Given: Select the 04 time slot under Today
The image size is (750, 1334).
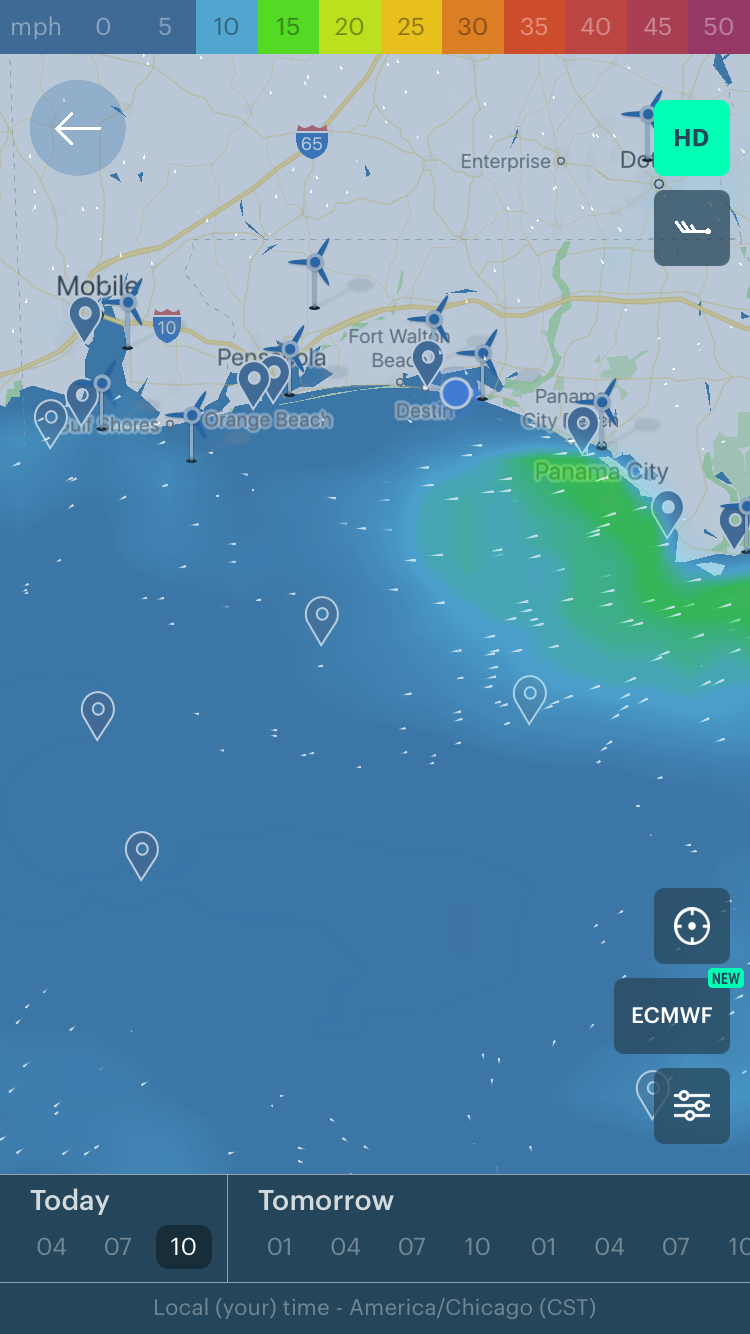Looking at the screenshot, I should 52,1247.
